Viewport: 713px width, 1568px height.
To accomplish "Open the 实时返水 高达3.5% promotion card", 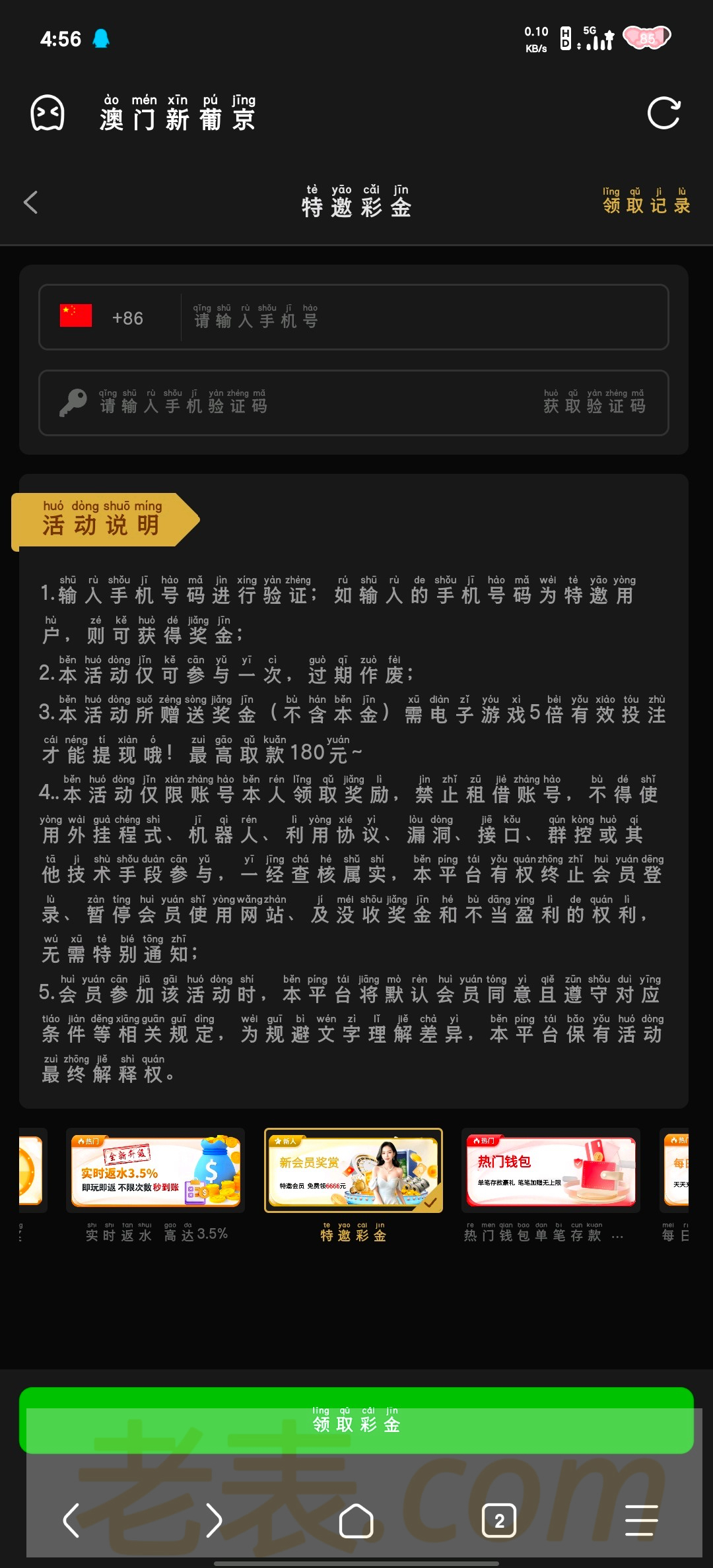I will pos(156,1172).
